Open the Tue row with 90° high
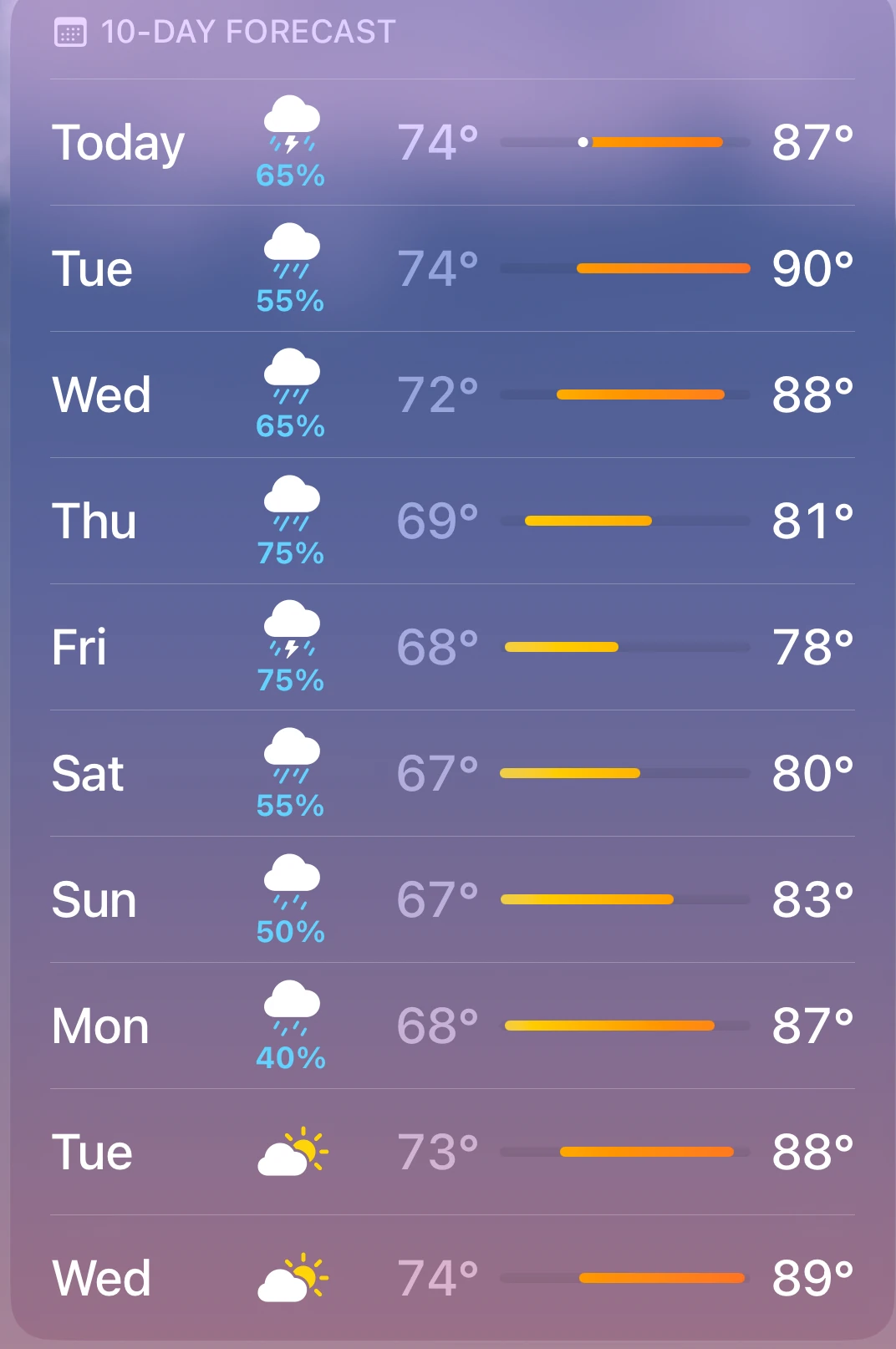The height and width of the screenshot is (1349, 896). coord(451,268)
